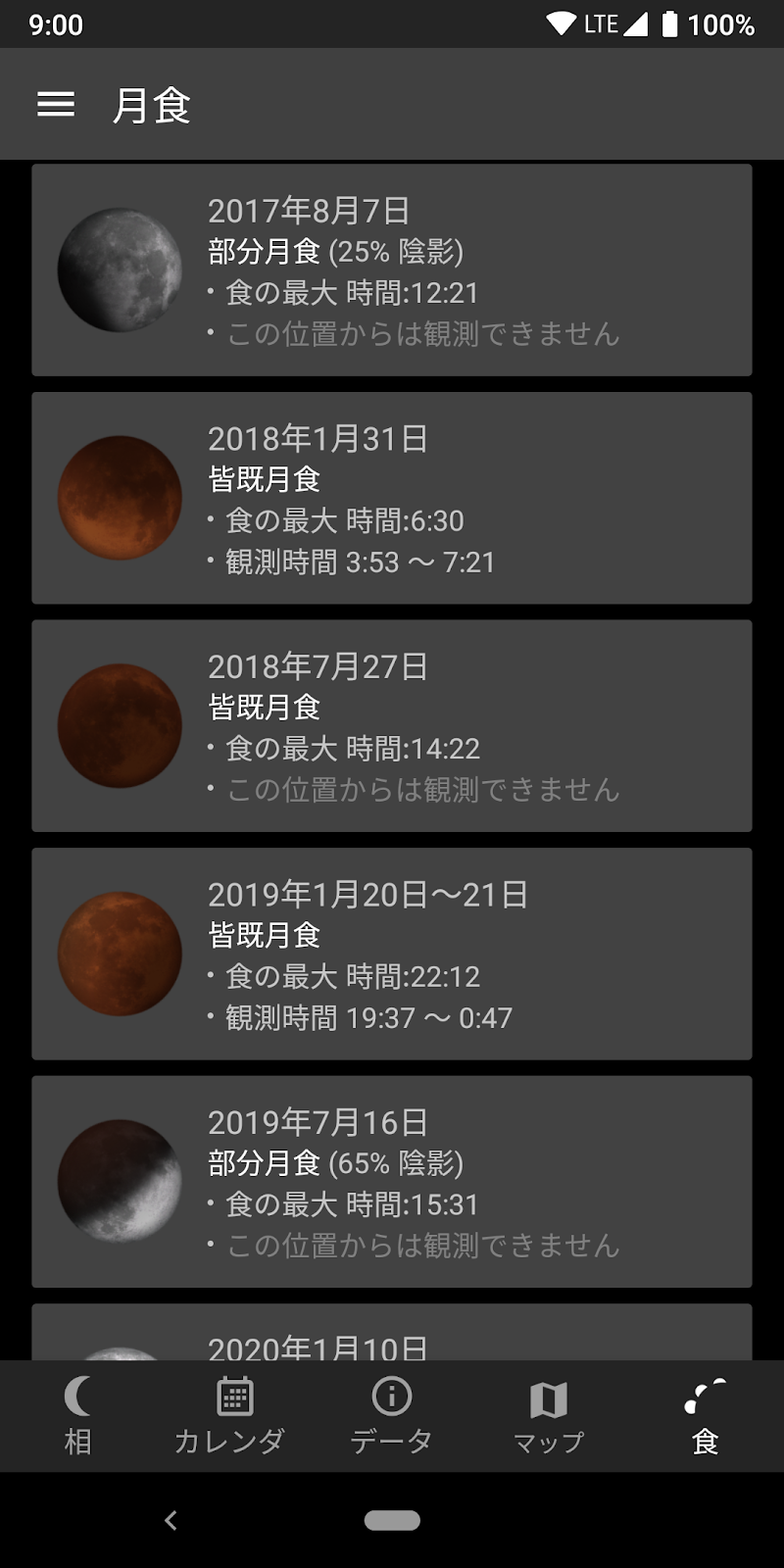The height and width of the screenshot is (1568, 784).
Task: Go to the カレンダ tab
Action: coord(233,1415)
